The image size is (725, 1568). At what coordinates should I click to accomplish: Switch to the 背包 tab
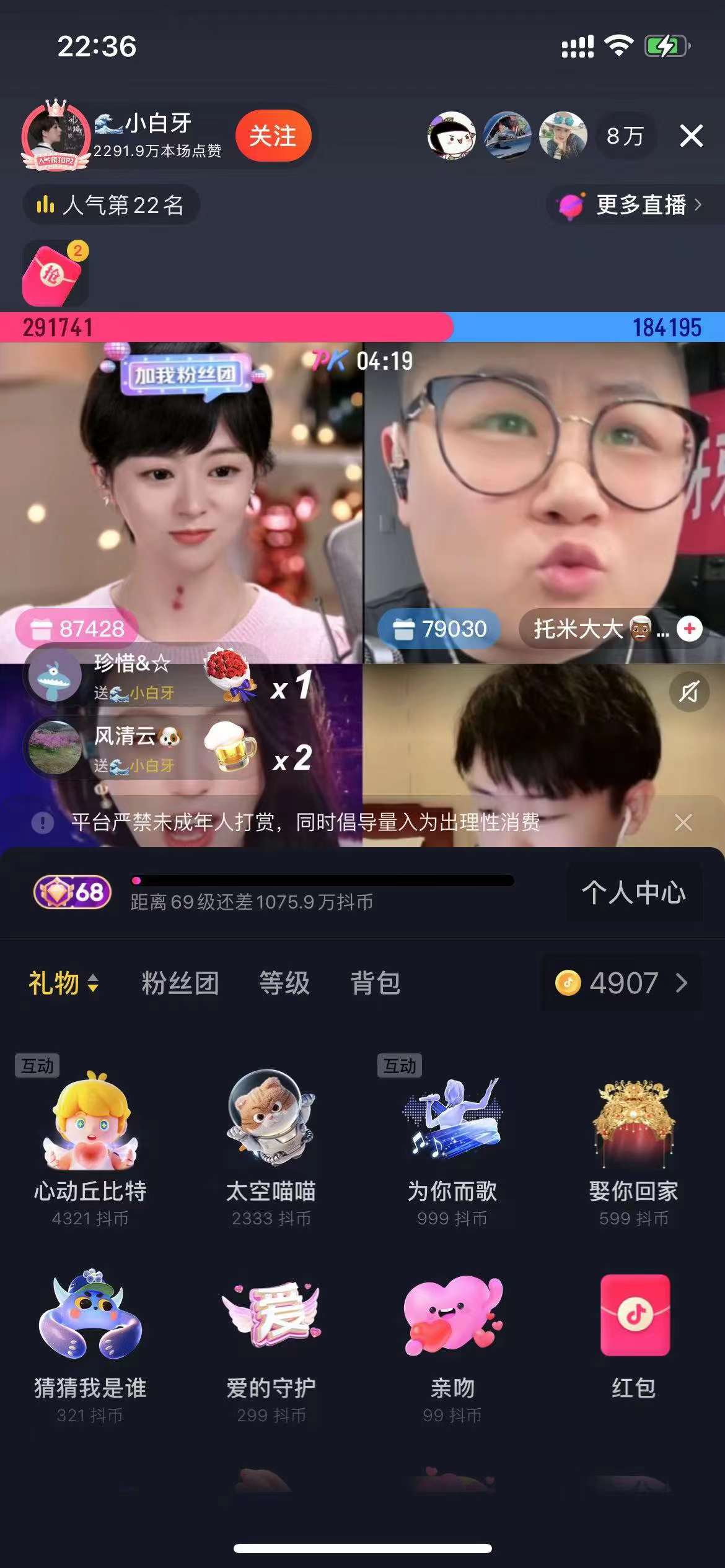click(x=376, y=983)
